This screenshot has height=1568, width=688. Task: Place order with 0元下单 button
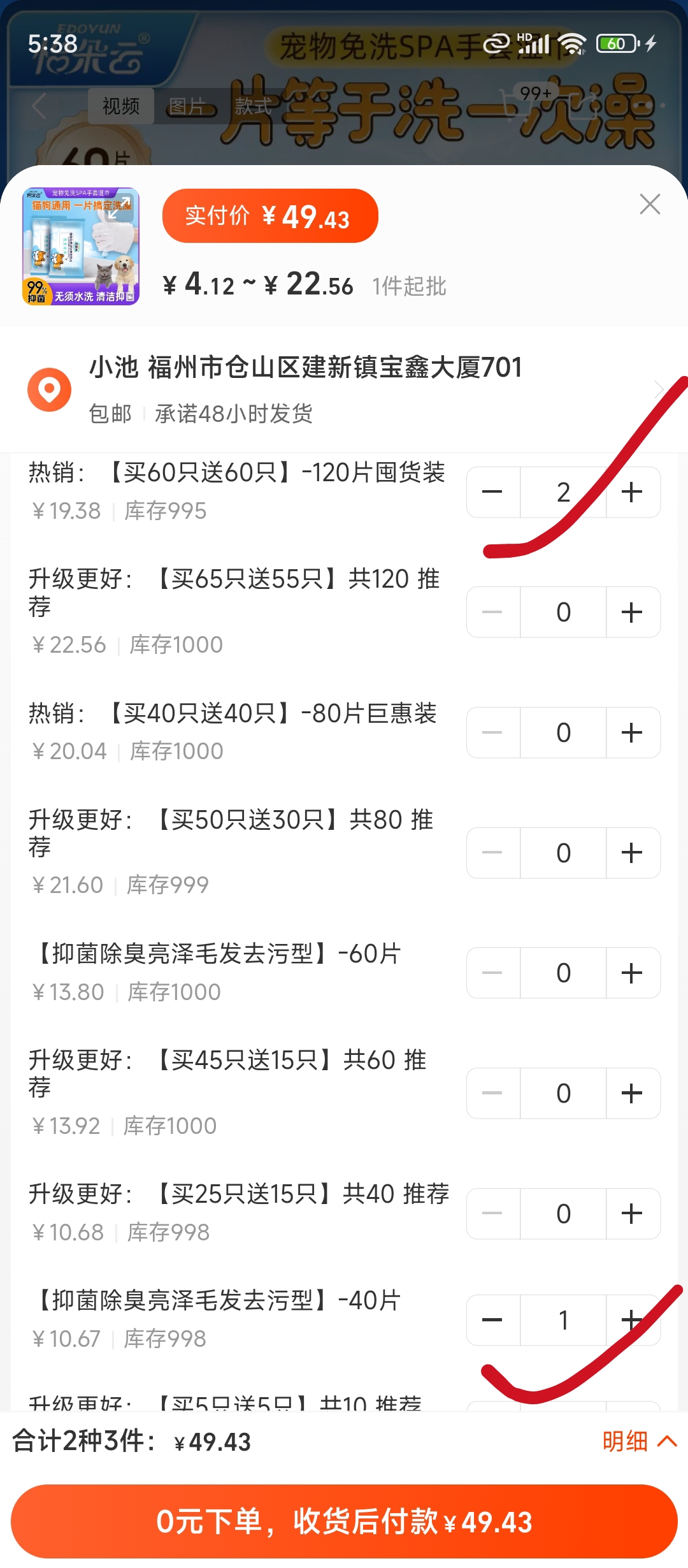344,1521
